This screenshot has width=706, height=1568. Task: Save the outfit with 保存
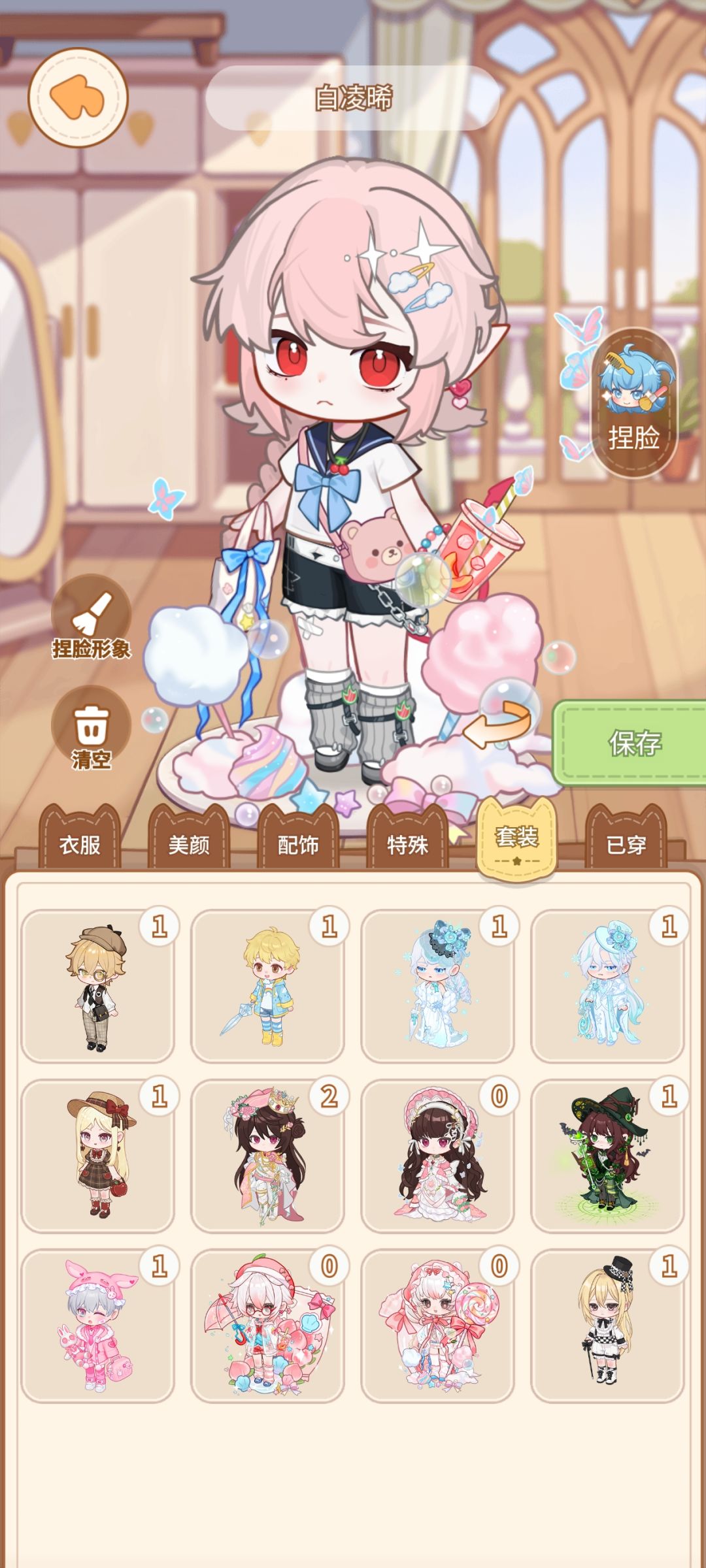[x=631, y=743]
